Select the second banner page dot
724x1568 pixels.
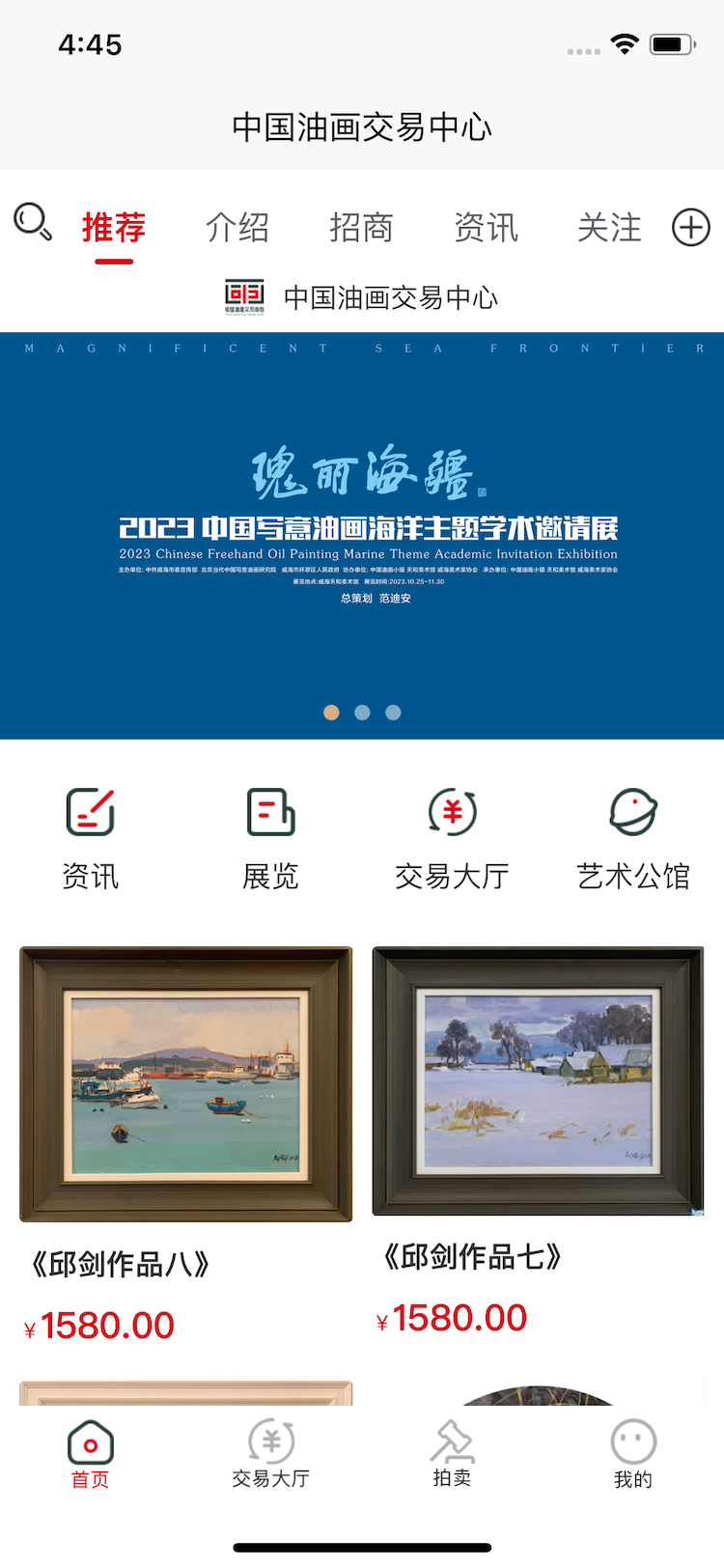pos(362,713)
